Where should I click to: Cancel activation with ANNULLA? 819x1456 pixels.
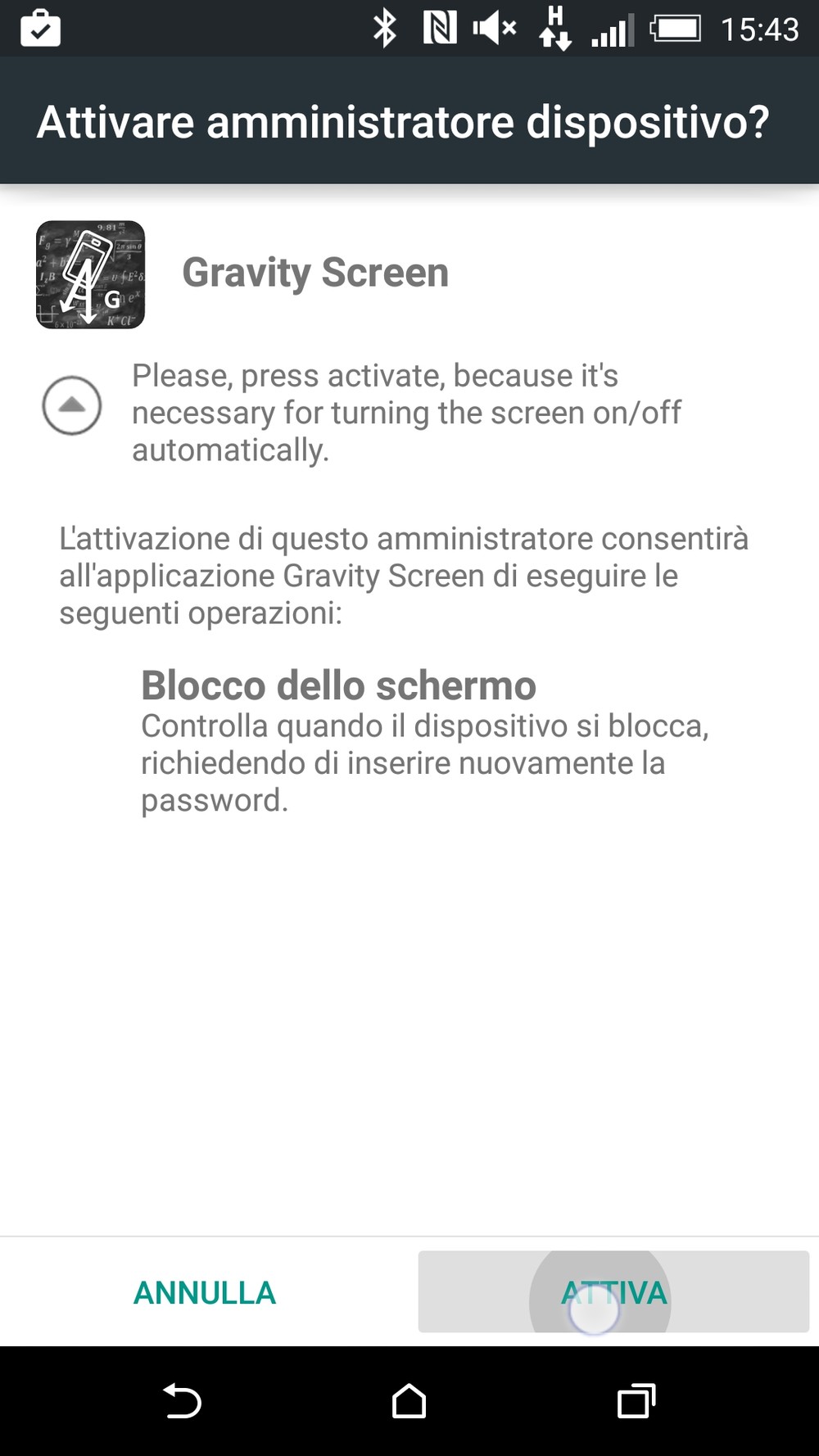click(205, 1292)
